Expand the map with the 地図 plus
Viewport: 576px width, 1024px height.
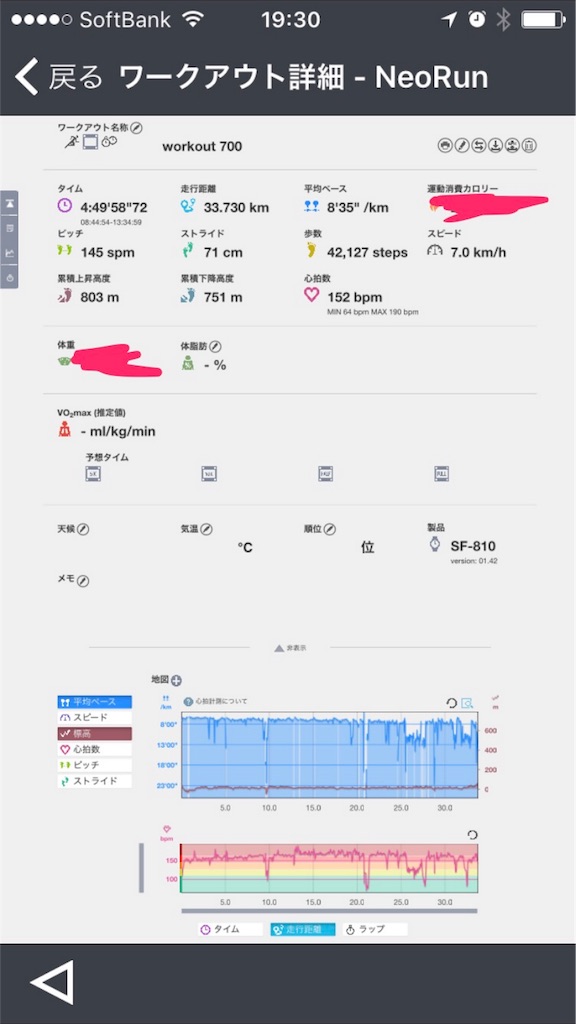[176, 680]
